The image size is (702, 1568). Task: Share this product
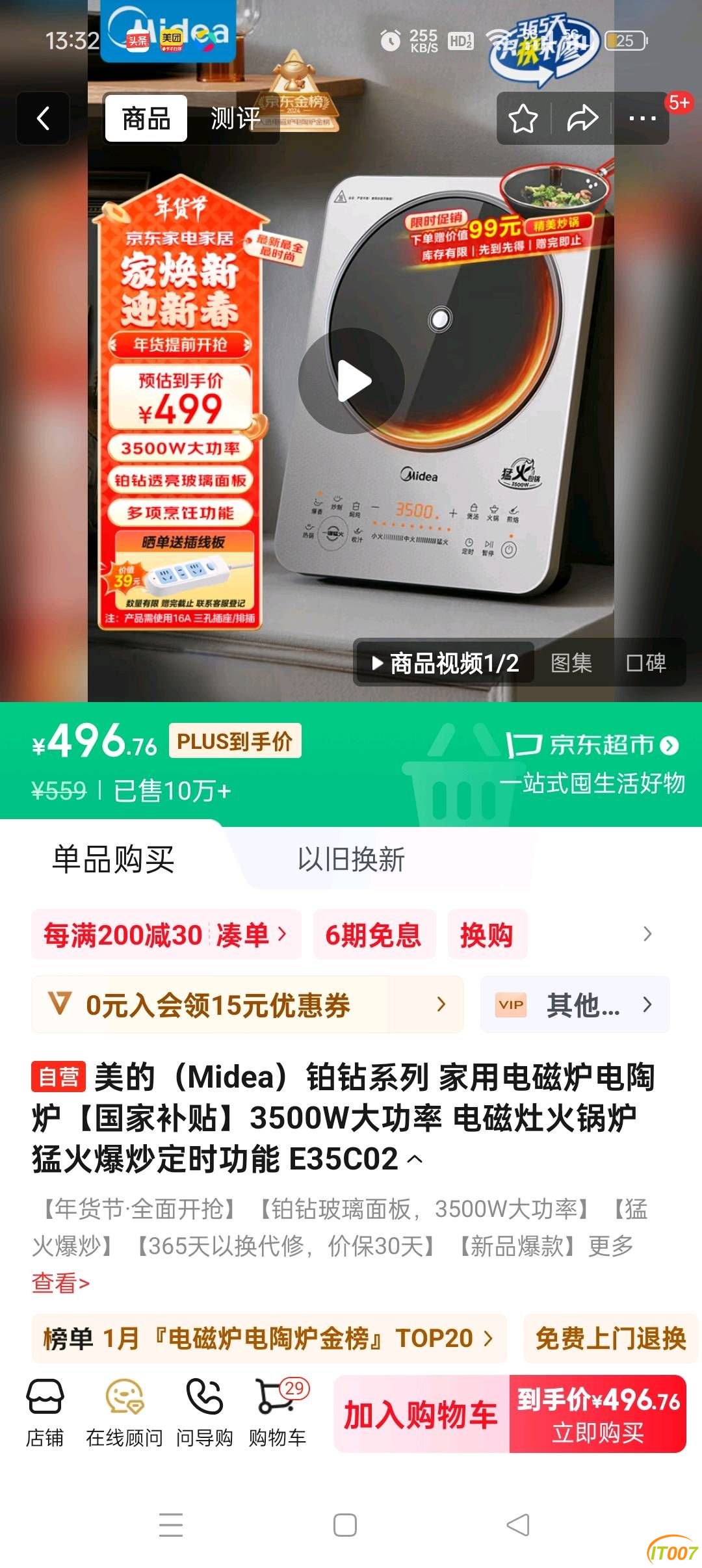coord(582,118)
